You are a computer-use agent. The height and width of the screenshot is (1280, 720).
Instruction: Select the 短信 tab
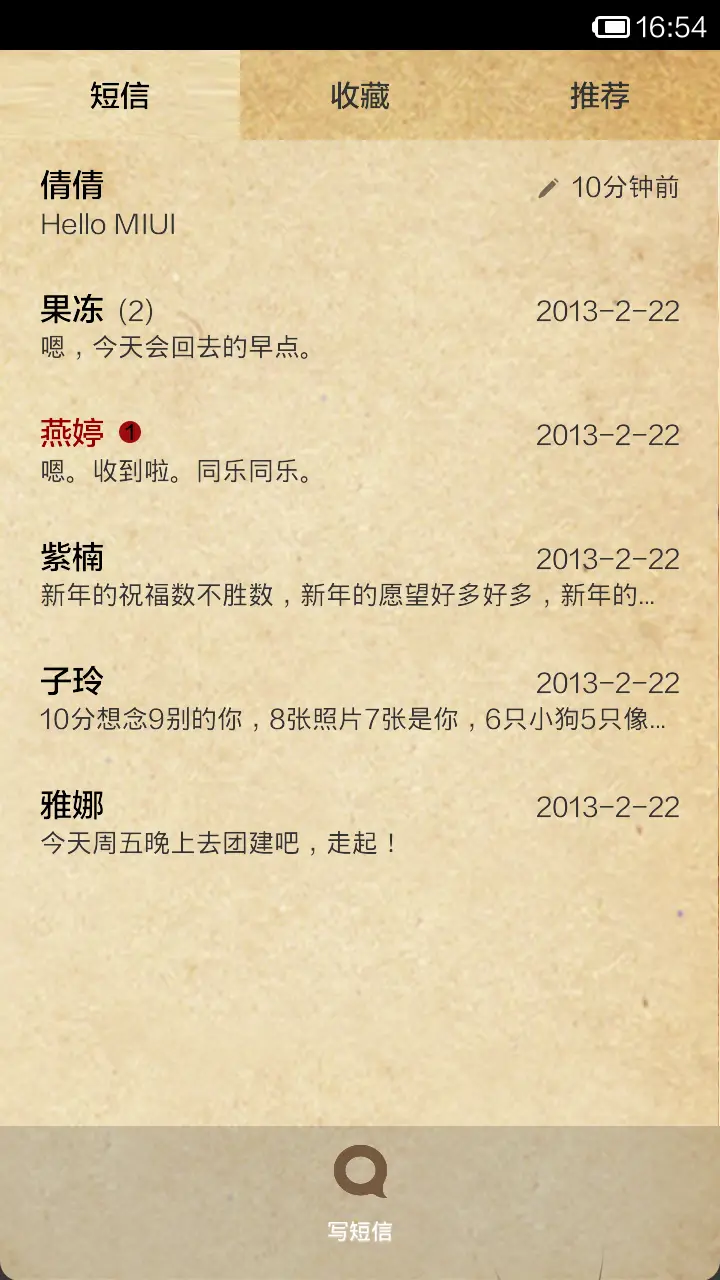tap(120, 96)
